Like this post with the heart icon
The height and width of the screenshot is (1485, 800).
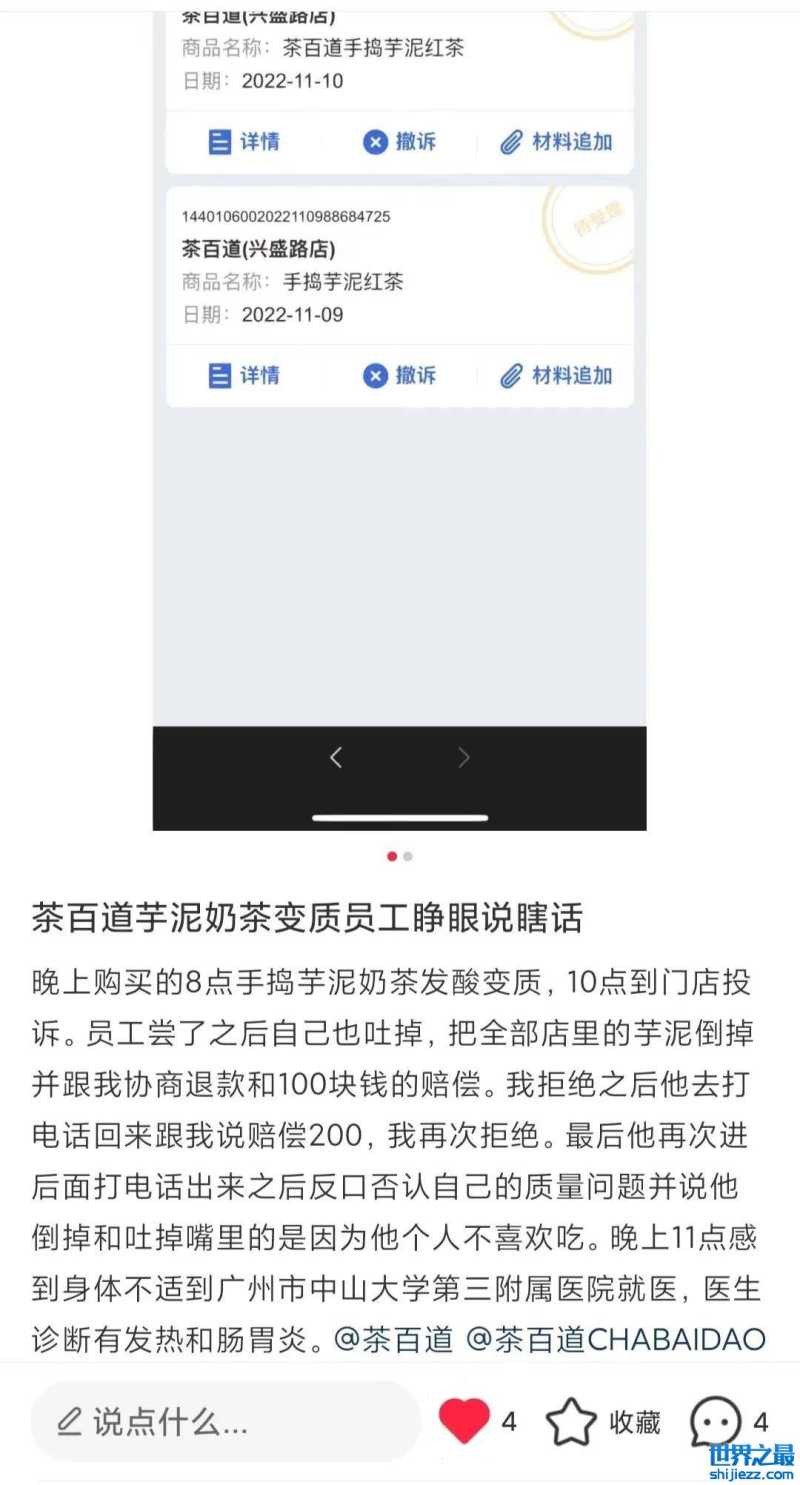pos(464,1421)
